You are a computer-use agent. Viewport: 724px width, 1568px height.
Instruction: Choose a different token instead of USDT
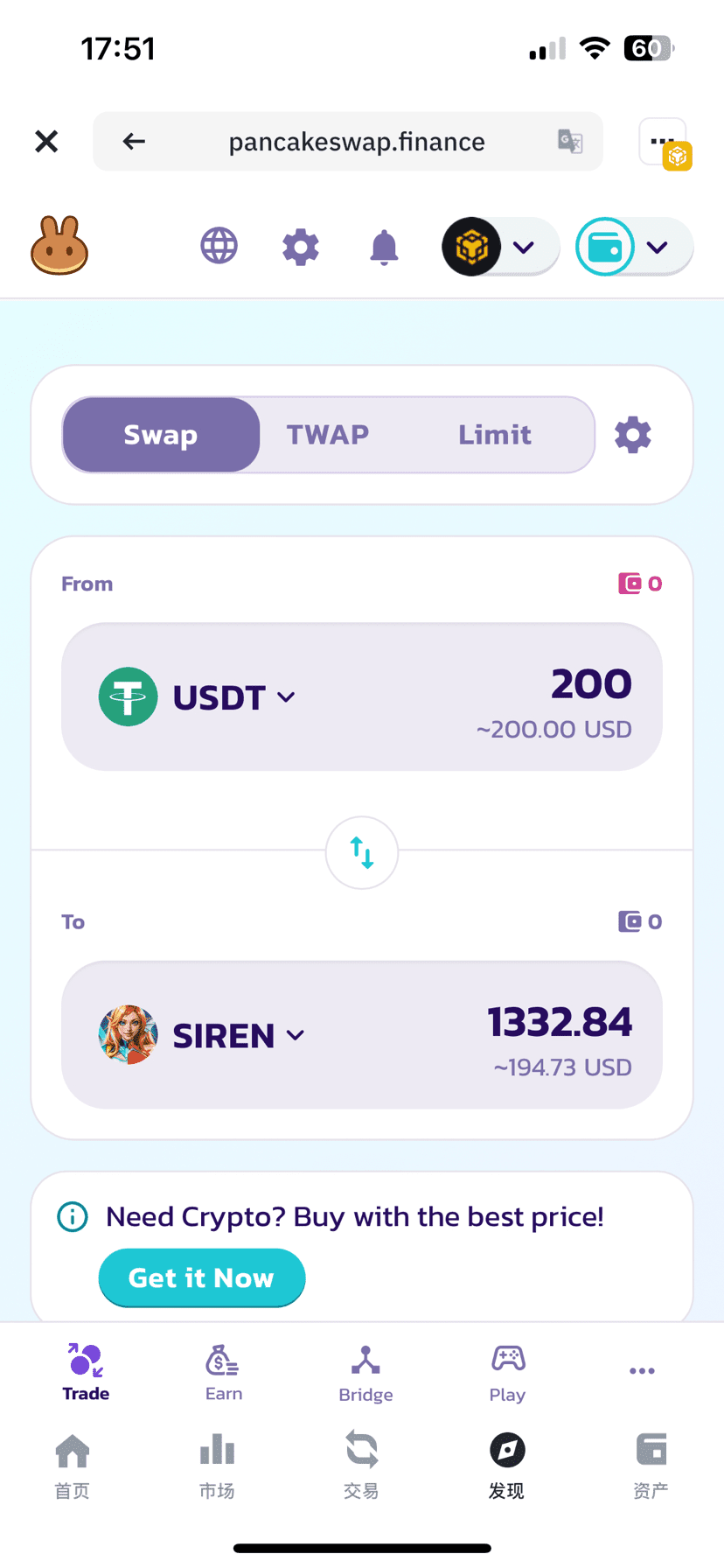click(199, 697)
